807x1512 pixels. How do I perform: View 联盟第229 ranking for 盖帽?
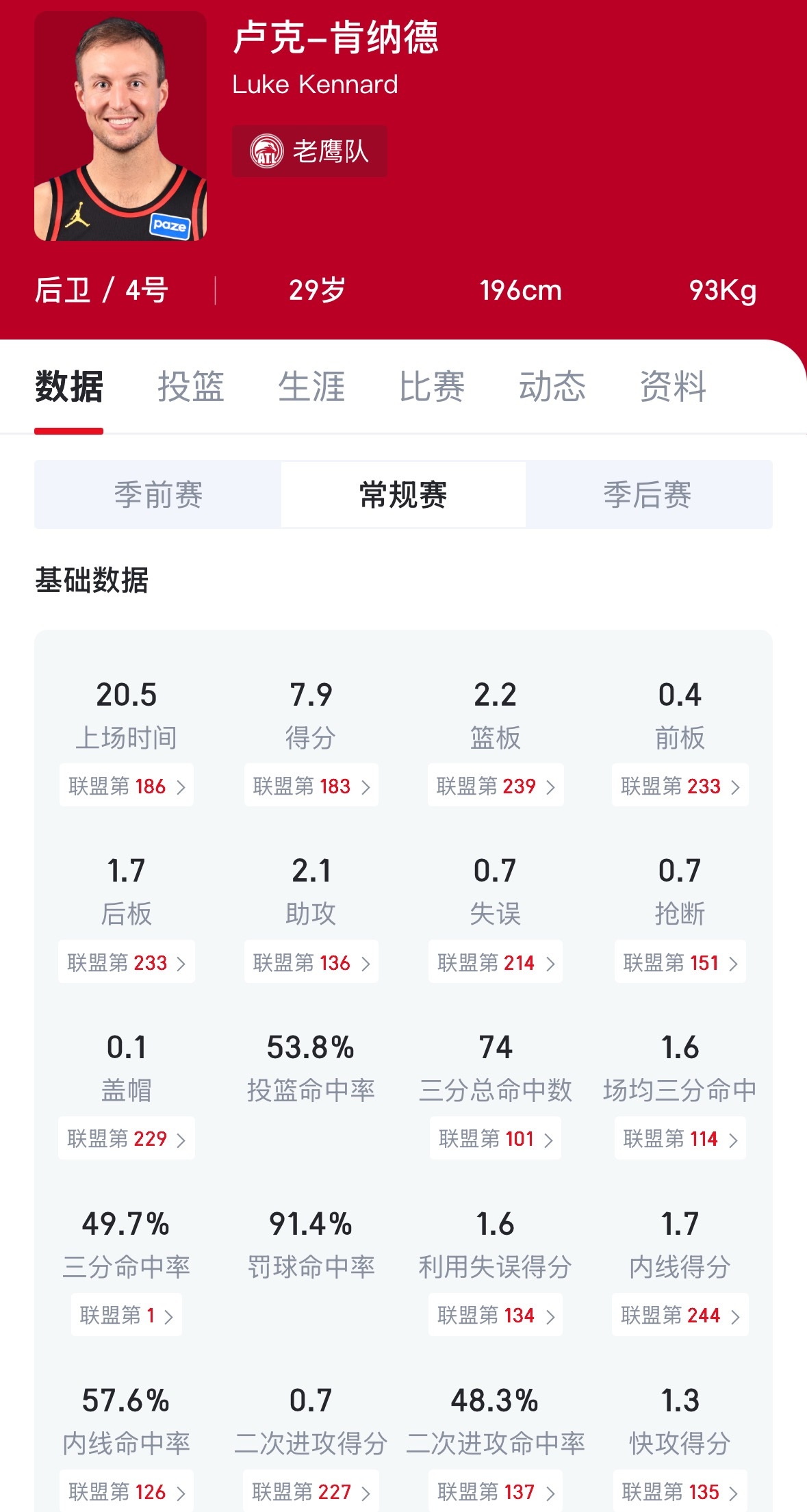coord(127,1138)
